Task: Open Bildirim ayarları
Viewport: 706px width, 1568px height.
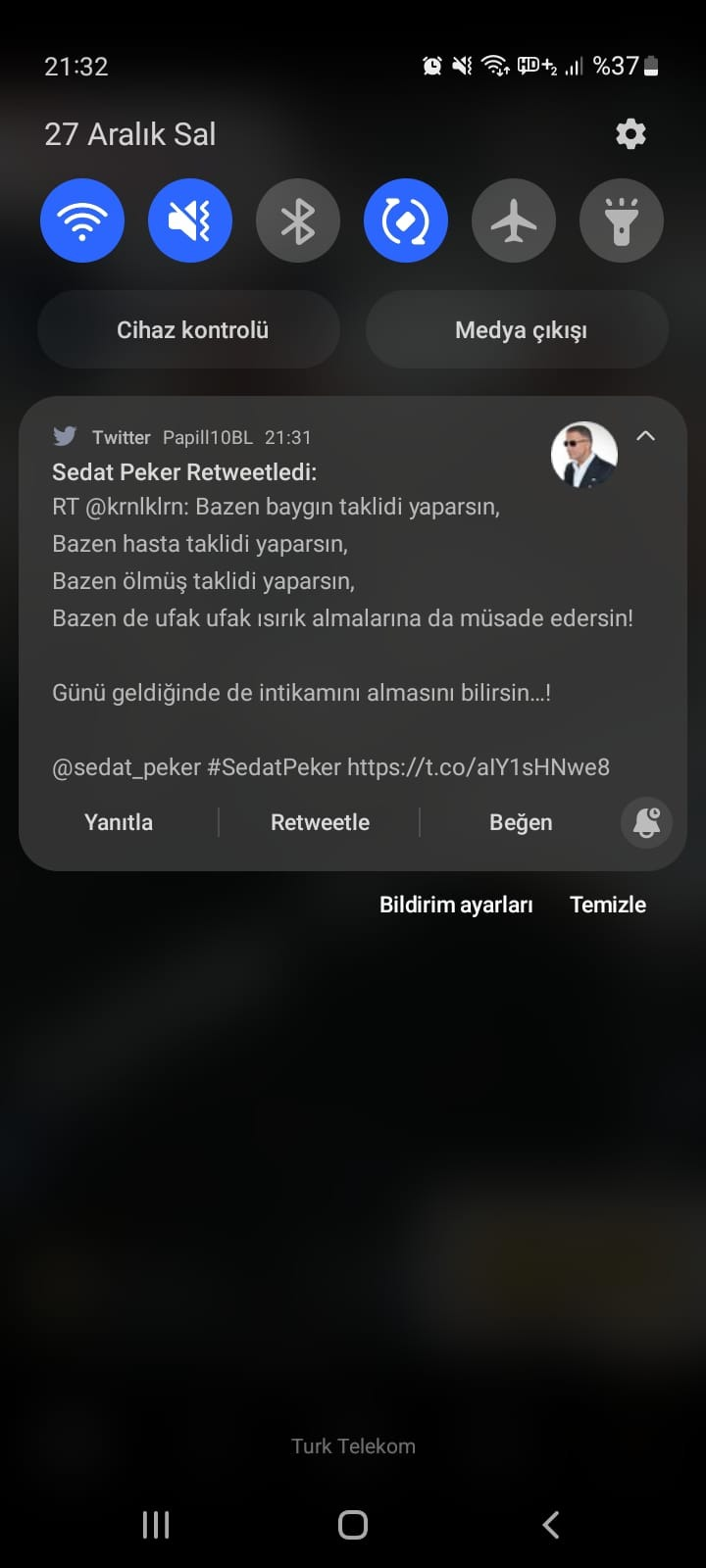Action: click(x=456, y=905)
